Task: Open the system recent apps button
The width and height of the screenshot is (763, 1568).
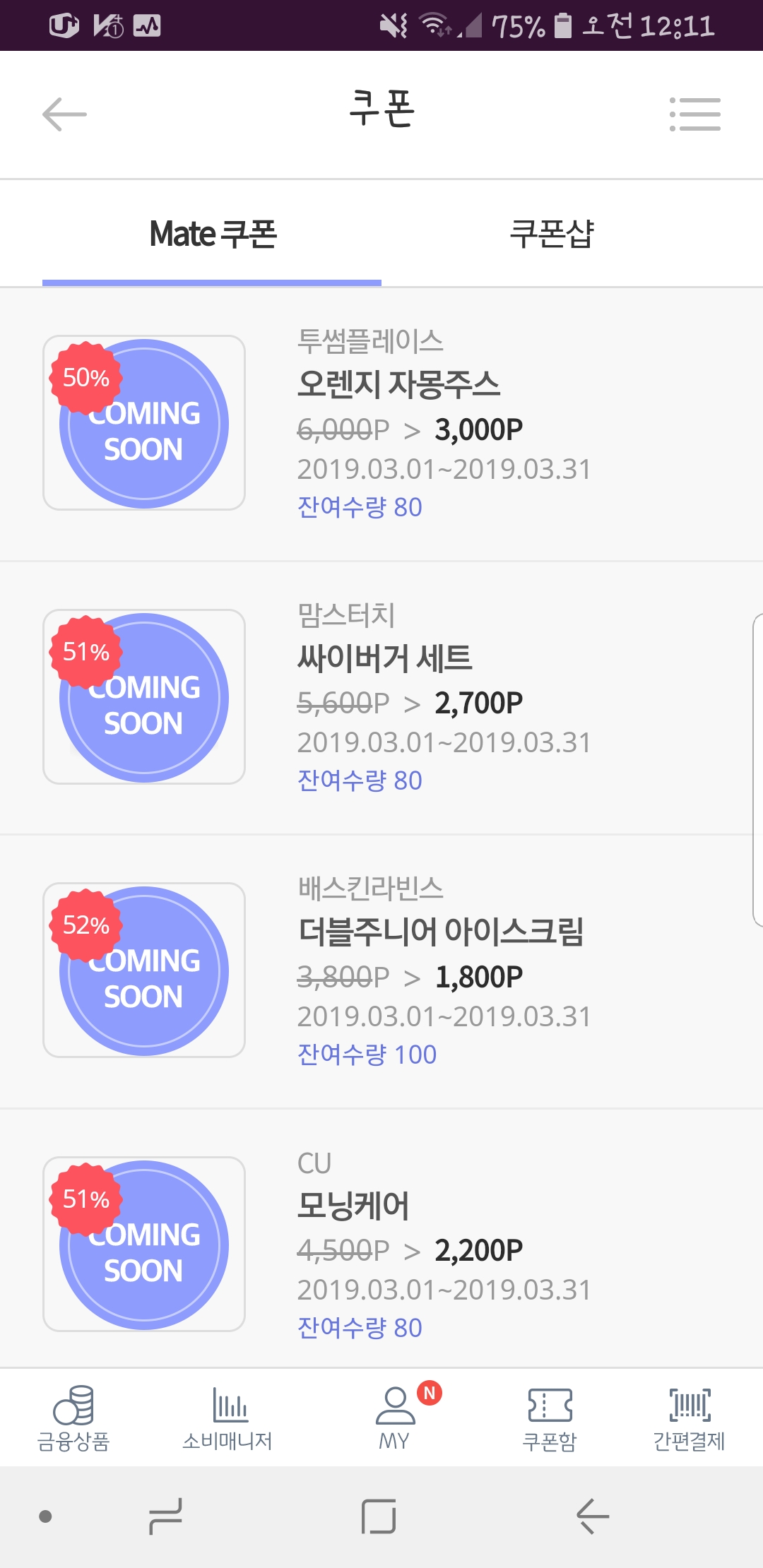Action: click(x=166, y=1516)
